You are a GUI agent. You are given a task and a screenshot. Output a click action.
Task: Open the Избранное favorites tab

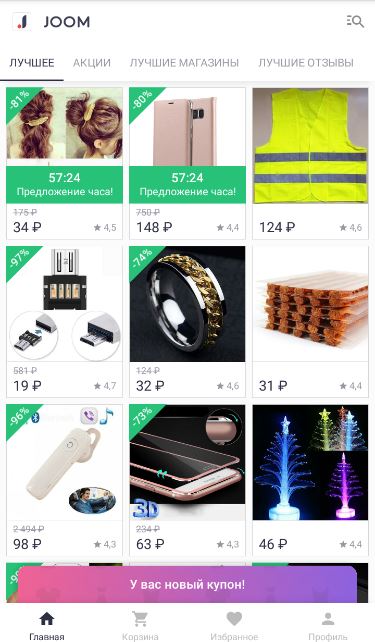234,625
